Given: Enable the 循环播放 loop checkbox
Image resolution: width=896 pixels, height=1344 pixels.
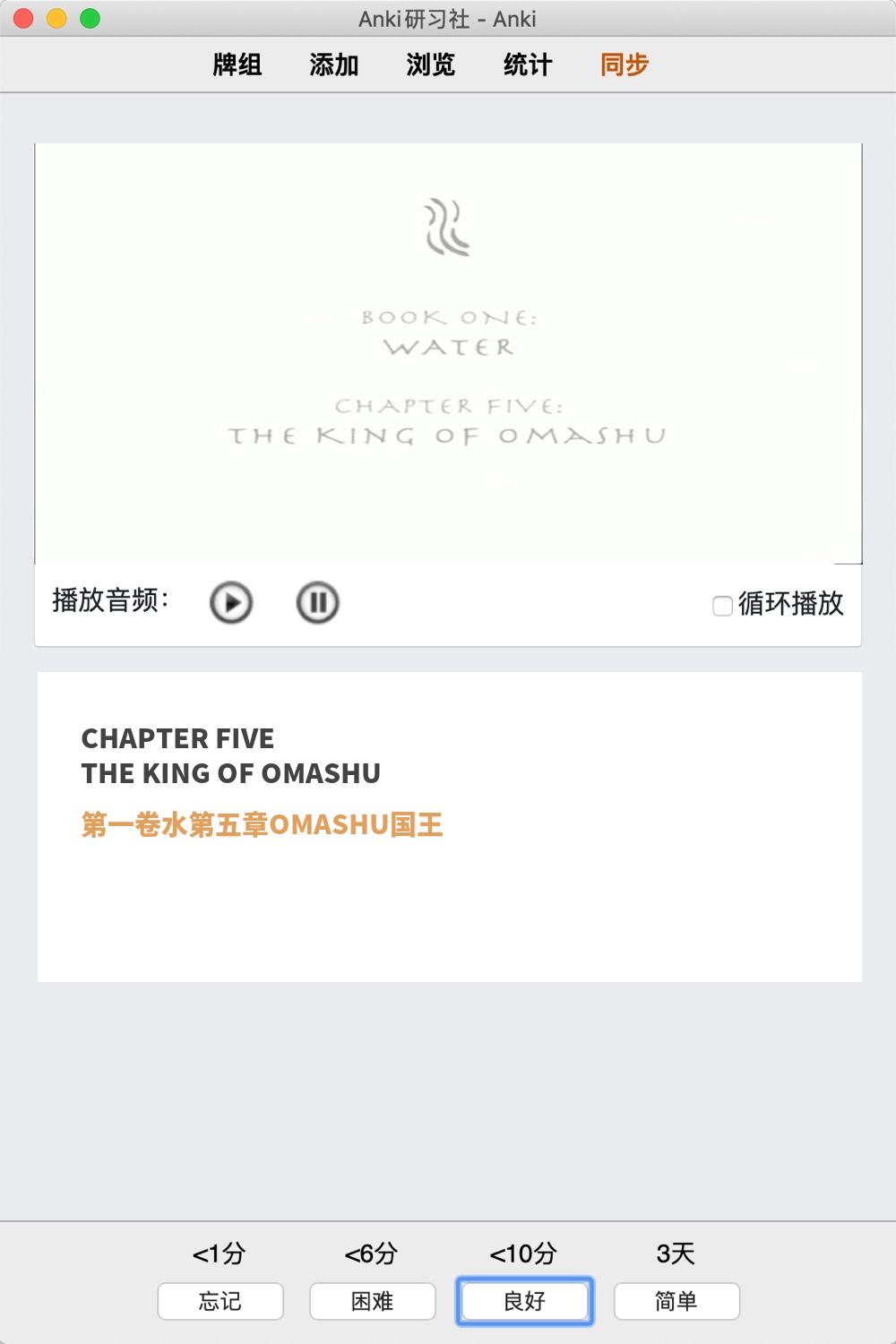Looking at the screenshot, I should point(722,606).
